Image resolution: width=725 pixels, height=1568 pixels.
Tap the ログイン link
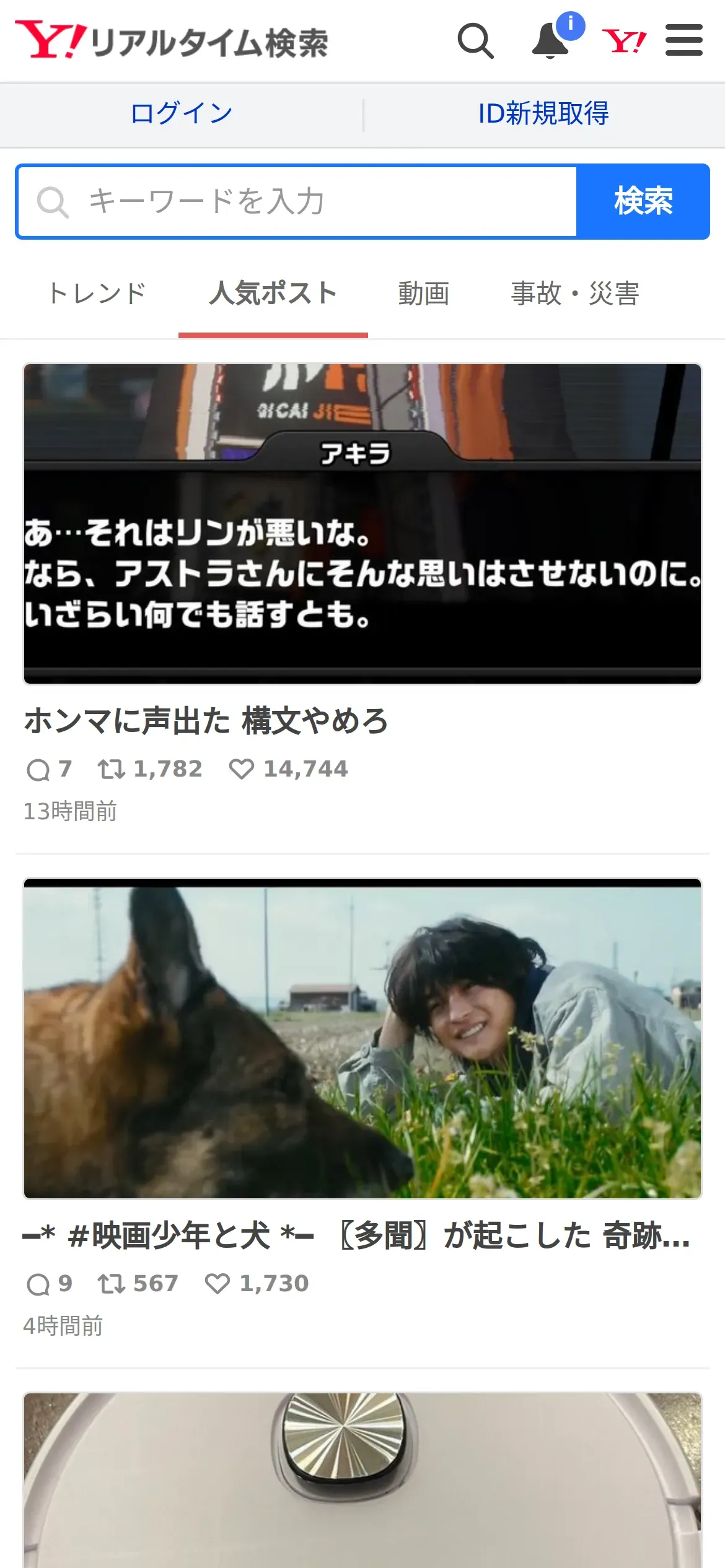point(182,114)
